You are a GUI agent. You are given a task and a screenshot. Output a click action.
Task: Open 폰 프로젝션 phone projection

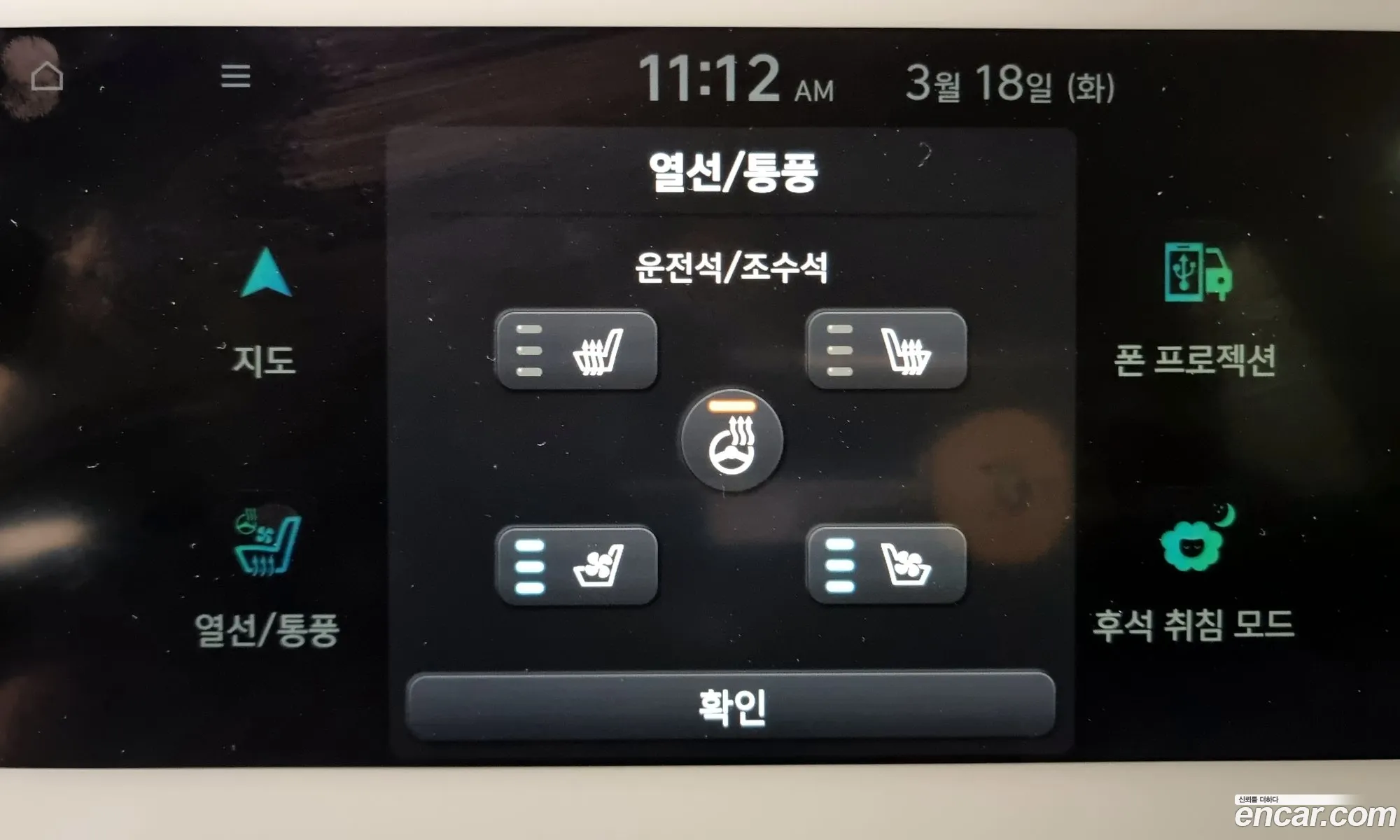coord(1196,308)
